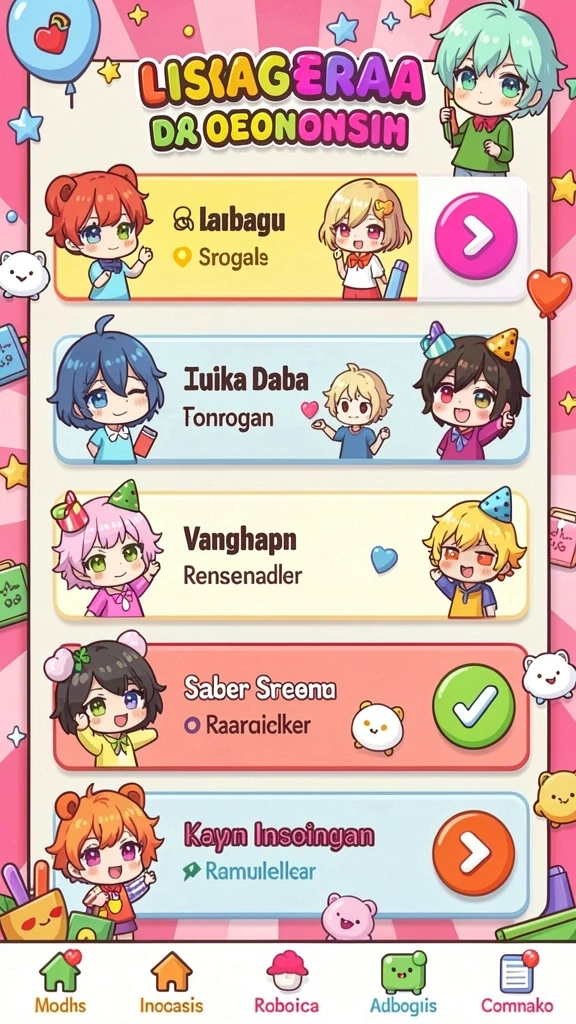Viewport: 576px width, 1024px height.
Task: Select the Vanghapn Rensenadler card
Action: tap(291, 555)
